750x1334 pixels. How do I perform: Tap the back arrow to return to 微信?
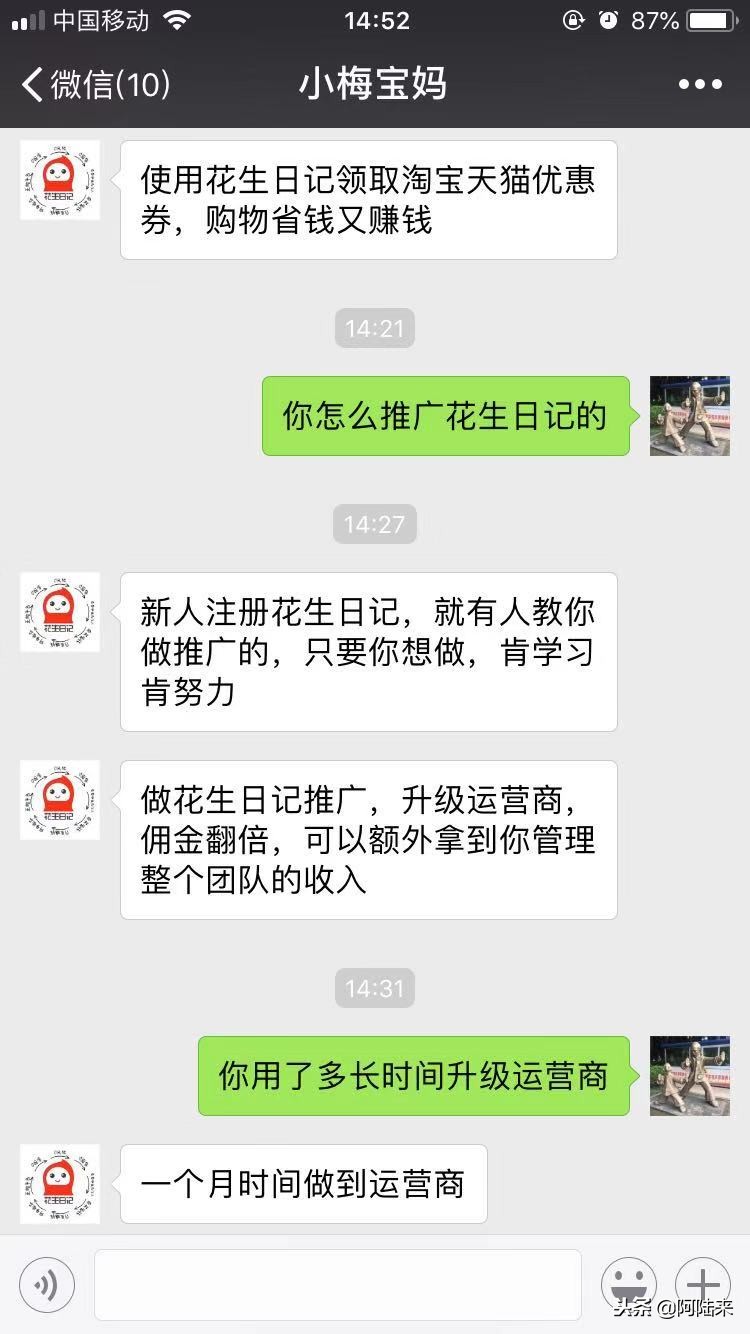coord(29,84)
